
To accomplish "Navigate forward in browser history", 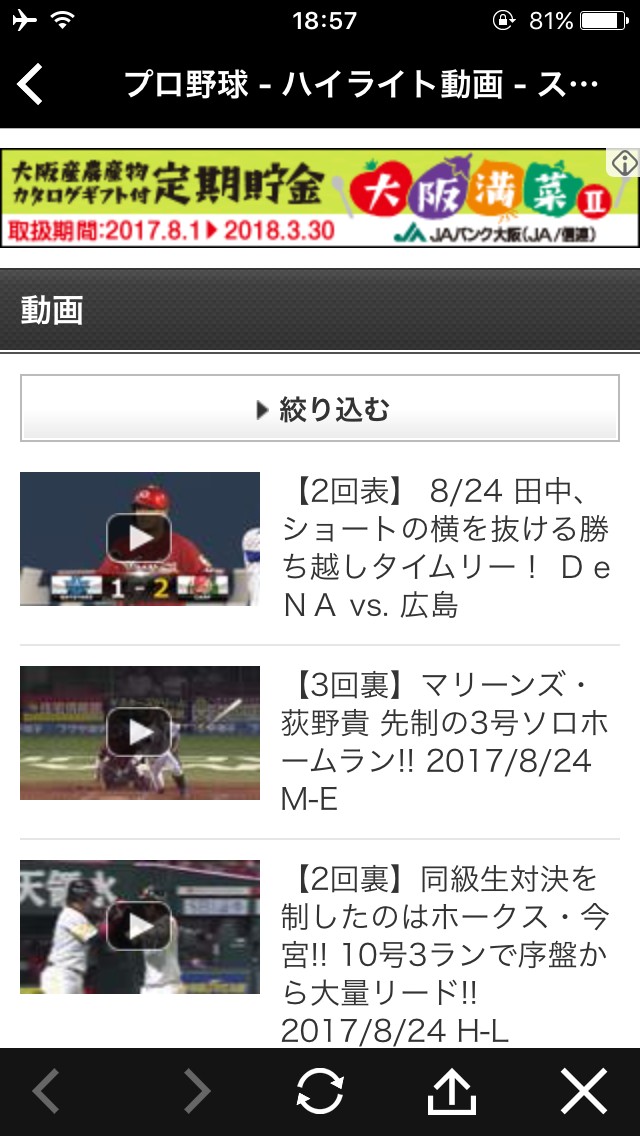I will click(196, 1091).
